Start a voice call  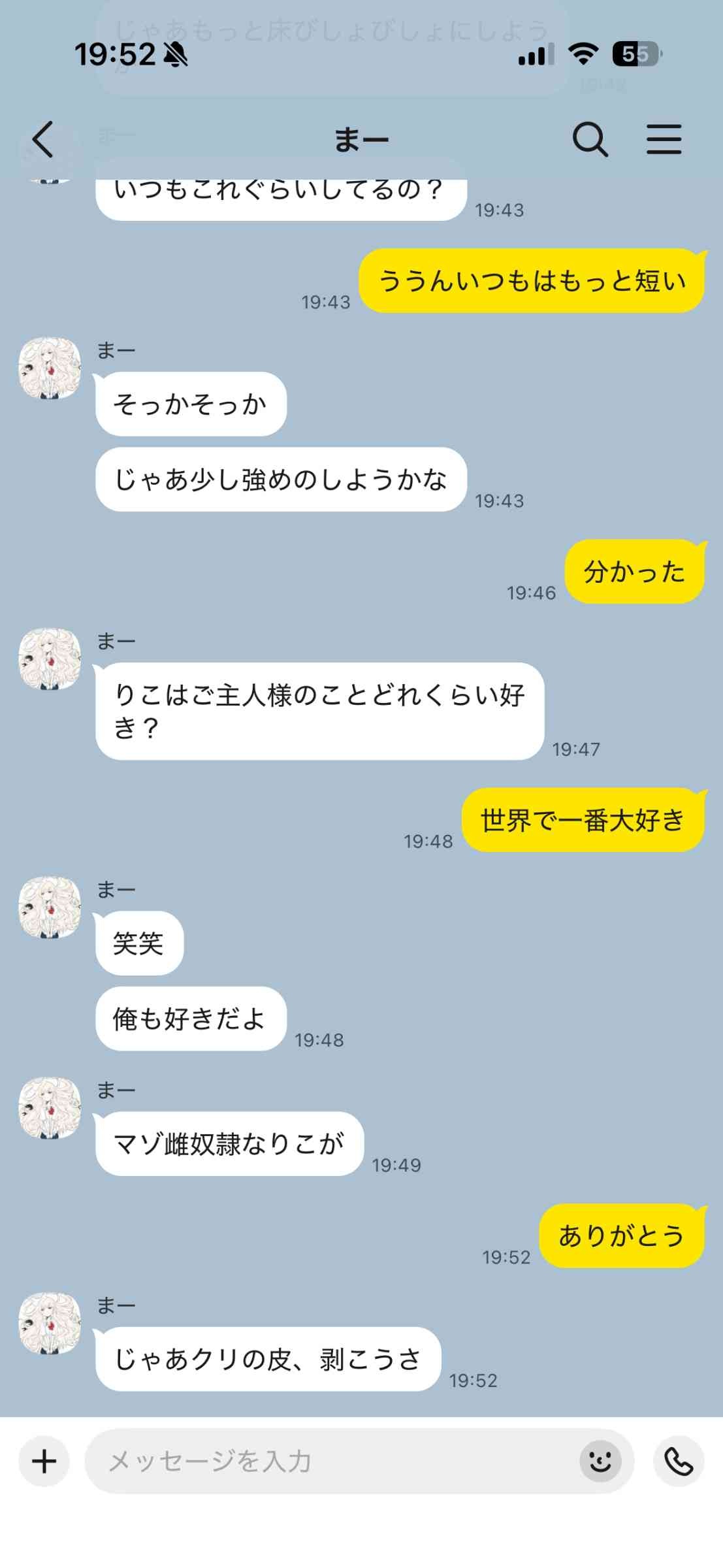(x=679, y=1462)
